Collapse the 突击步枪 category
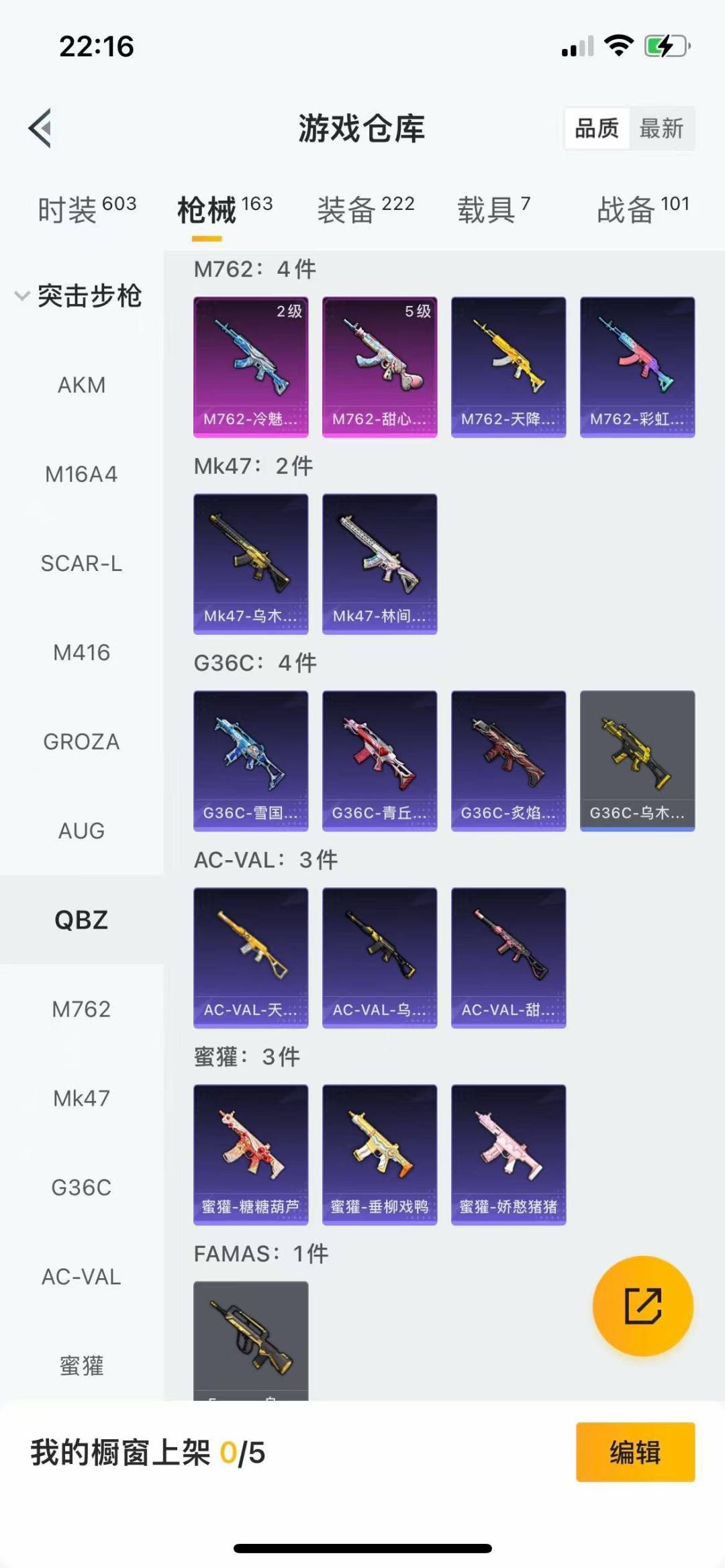Image resolution: width=725 pixels, height=1568 pixels. 79,296
